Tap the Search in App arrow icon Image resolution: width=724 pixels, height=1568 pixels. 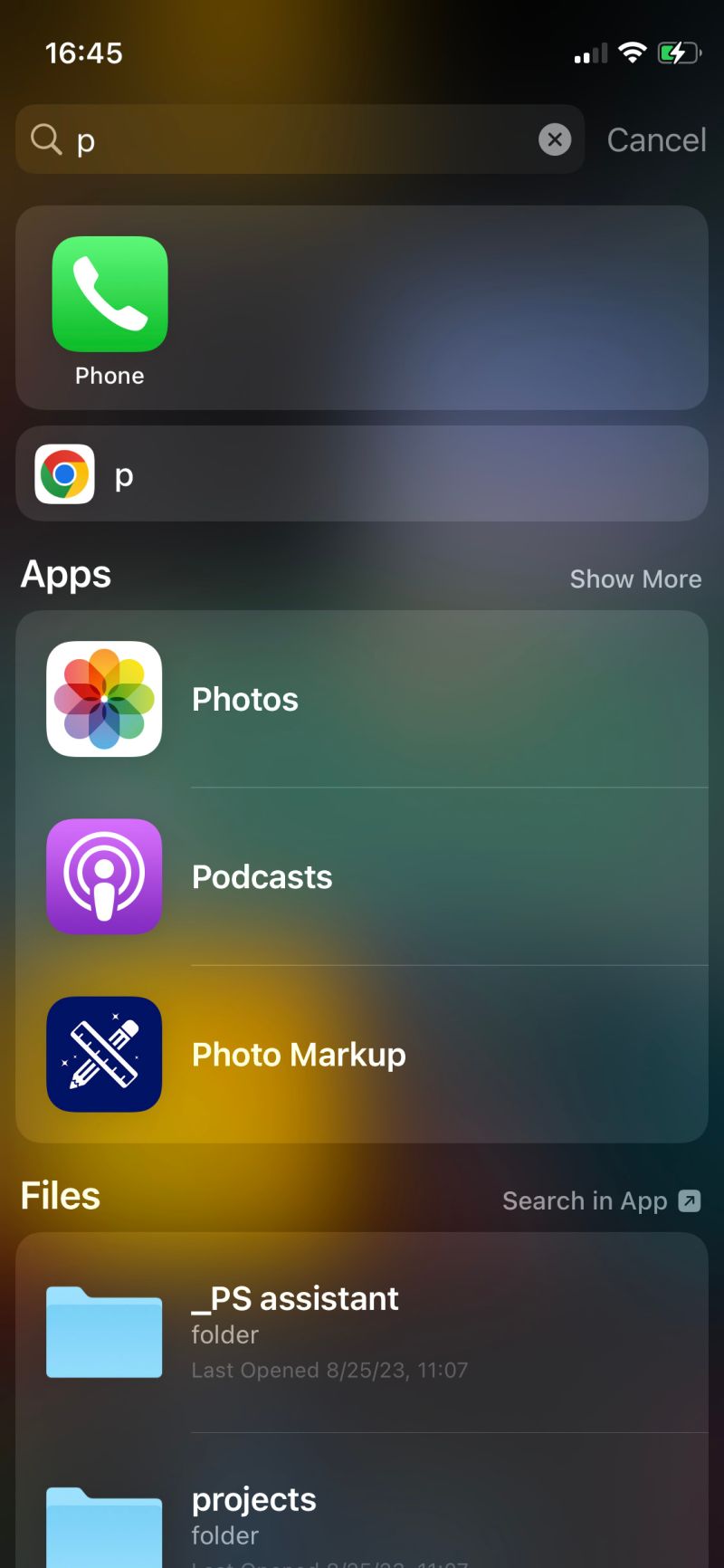click(x=690, y=1200)
